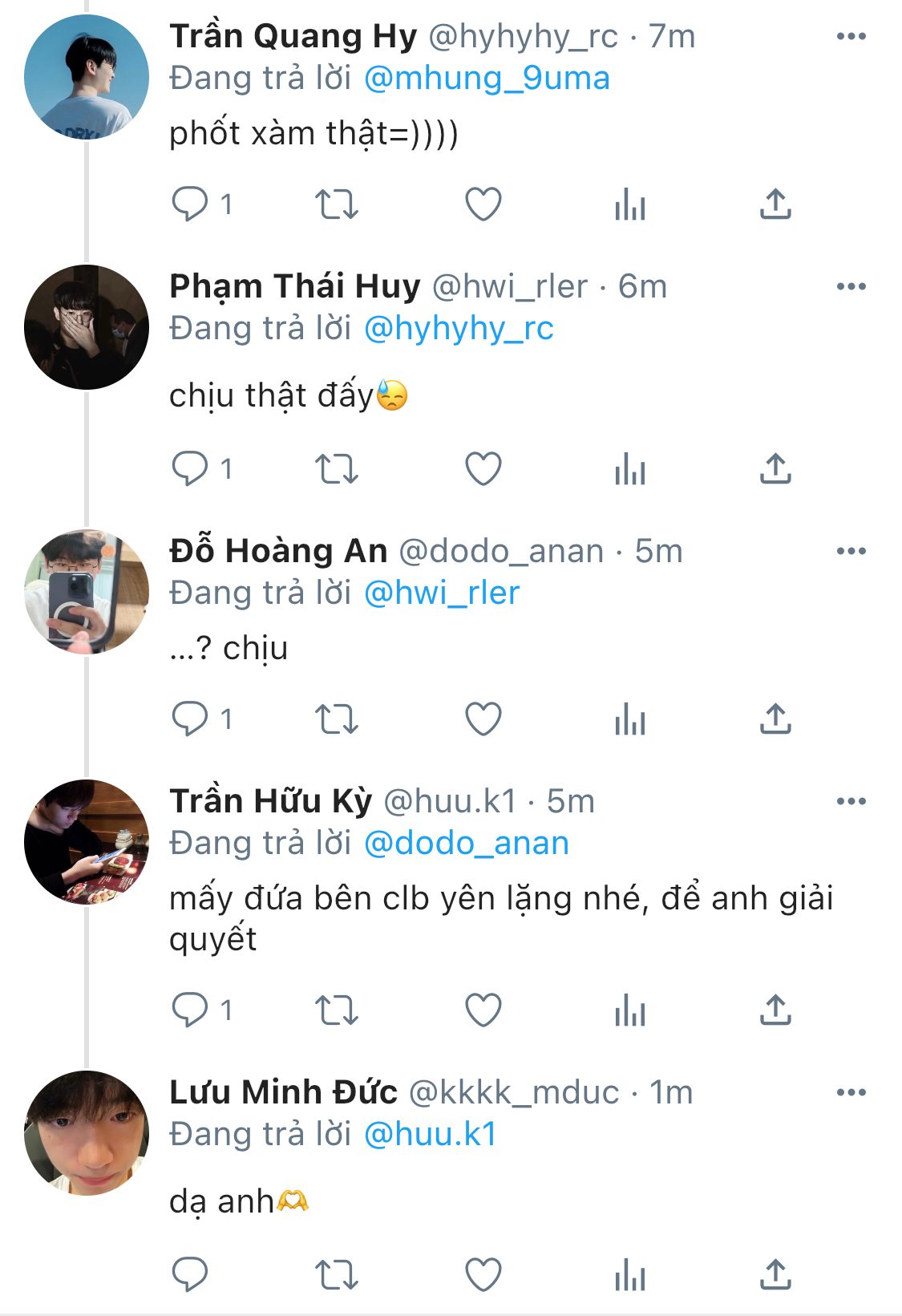View Lưu Minh Đức's profile picture
Image resolution: width=902 pixels, height=1316 pixels.
tap(87, 1133)
